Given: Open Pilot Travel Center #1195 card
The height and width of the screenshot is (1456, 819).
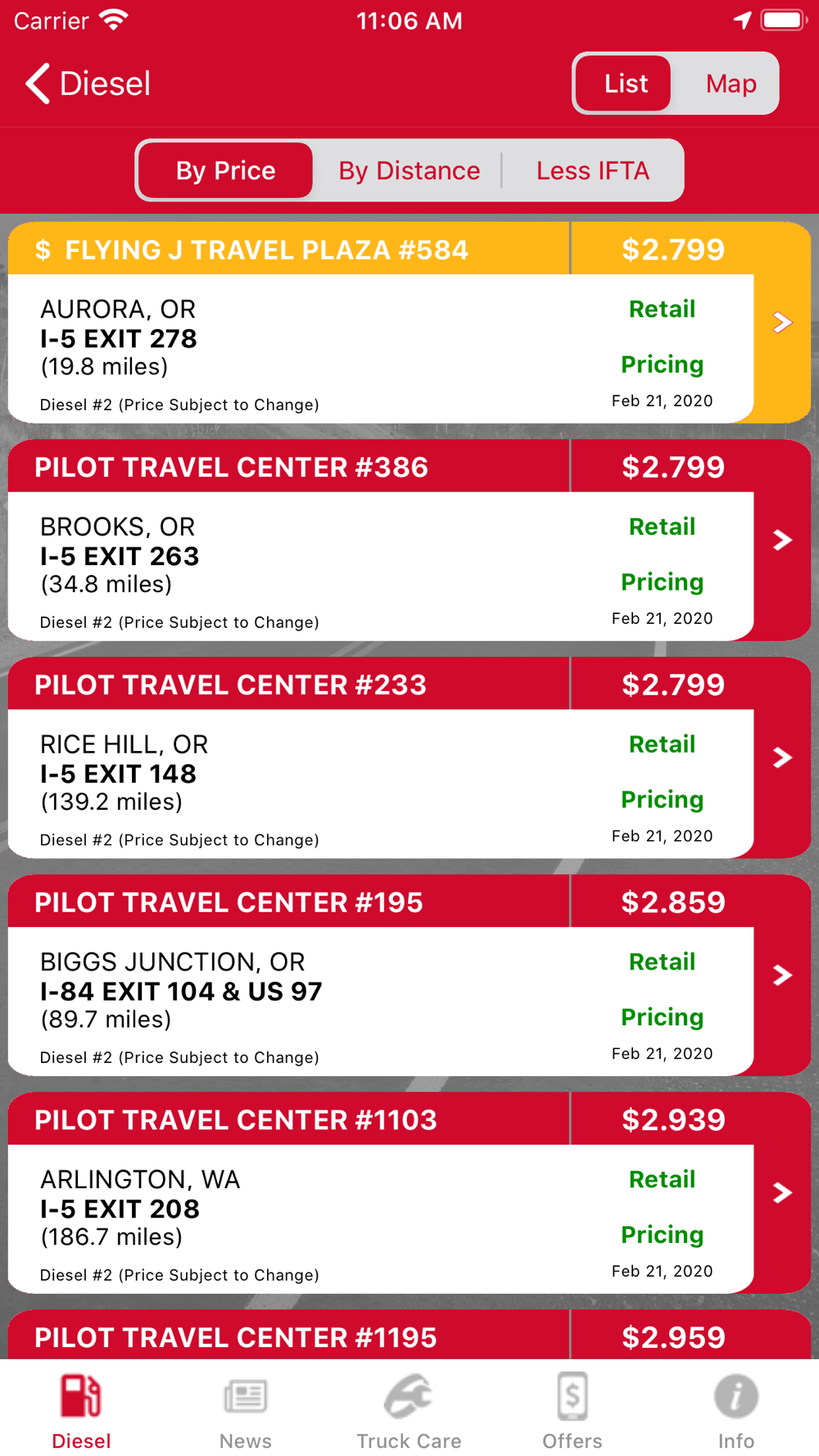Looking at the screenshot, I should tap(409, 1334).
